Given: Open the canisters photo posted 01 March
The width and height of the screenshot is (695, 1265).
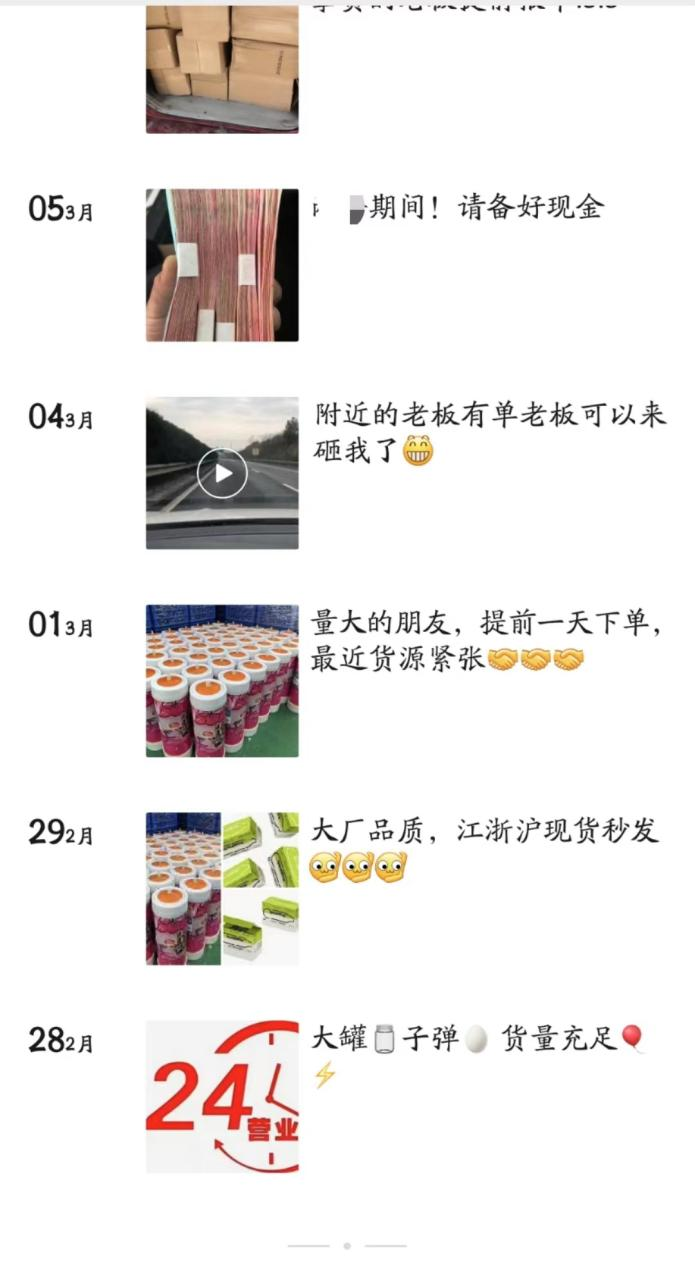Looking at the screenshot, I should [x=222, y=680].
